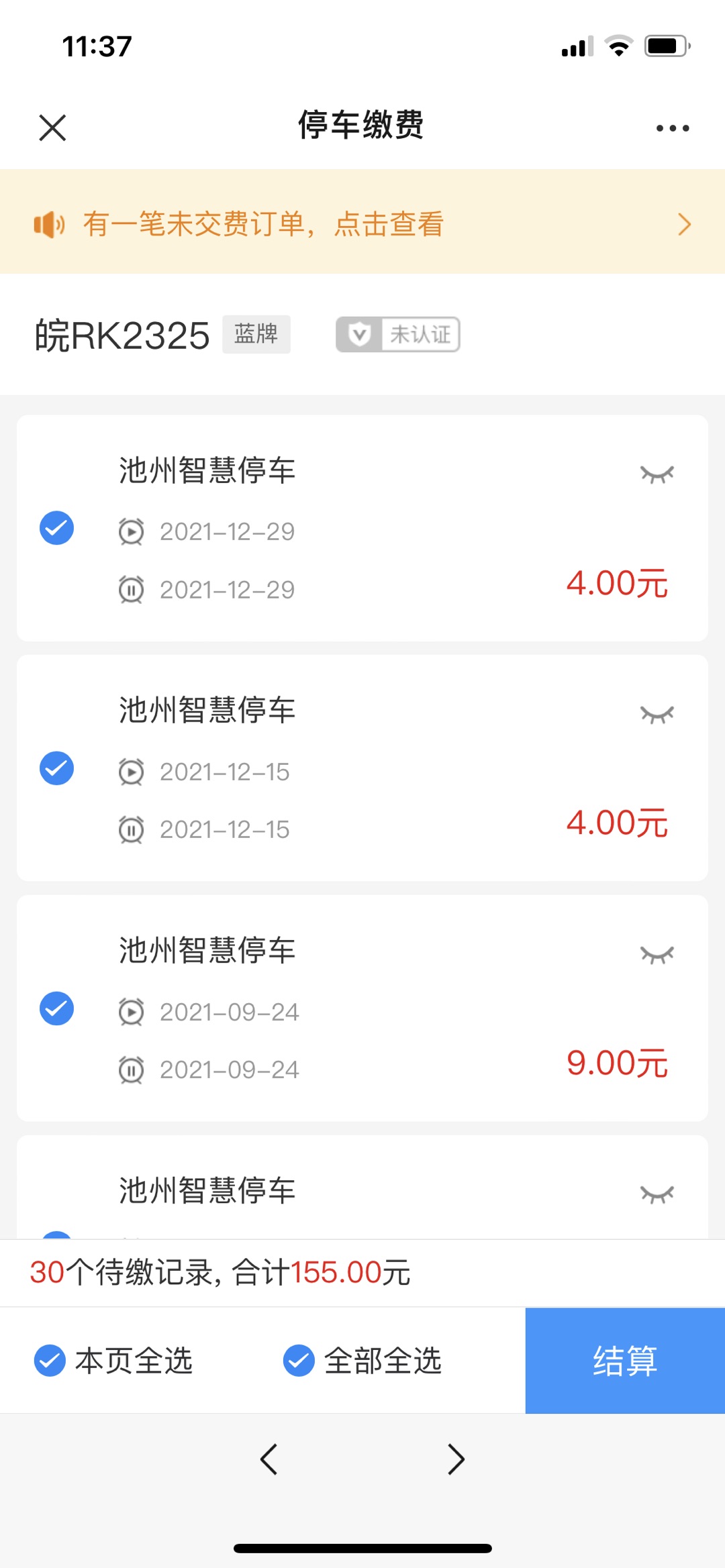Uncheck the 2021-12-15 parking record
725x1568 pixels.
(56, 768)
